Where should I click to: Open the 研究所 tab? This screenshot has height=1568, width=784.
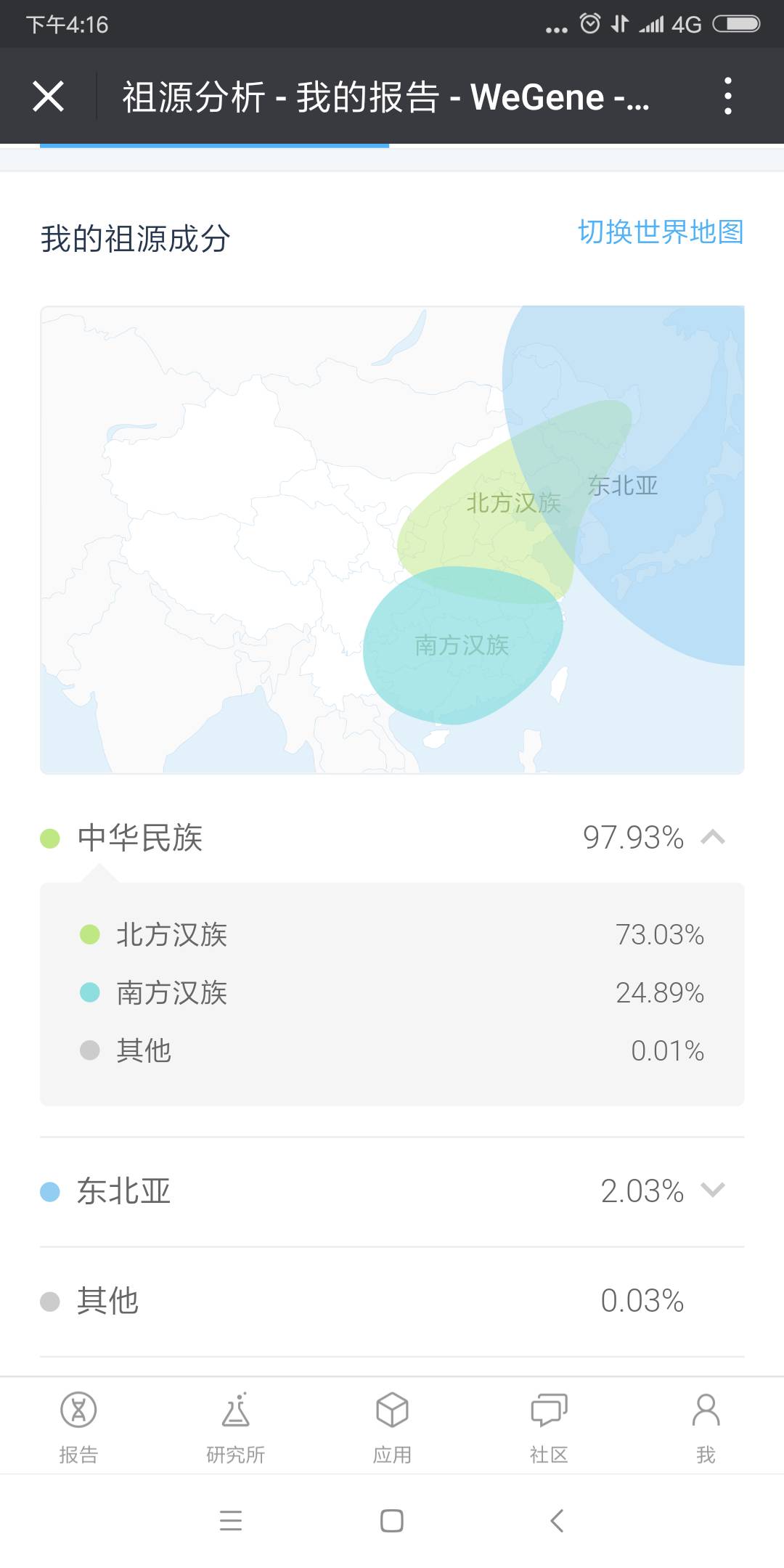pyautogui.click(x=235, y=1427)
